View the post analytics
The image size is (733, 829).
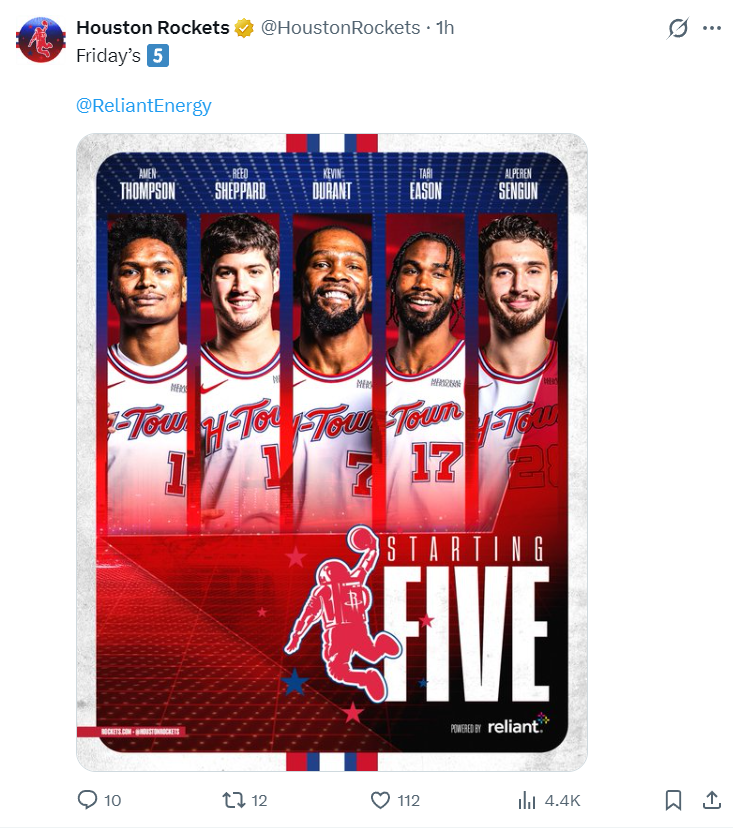tap(527, 800)
